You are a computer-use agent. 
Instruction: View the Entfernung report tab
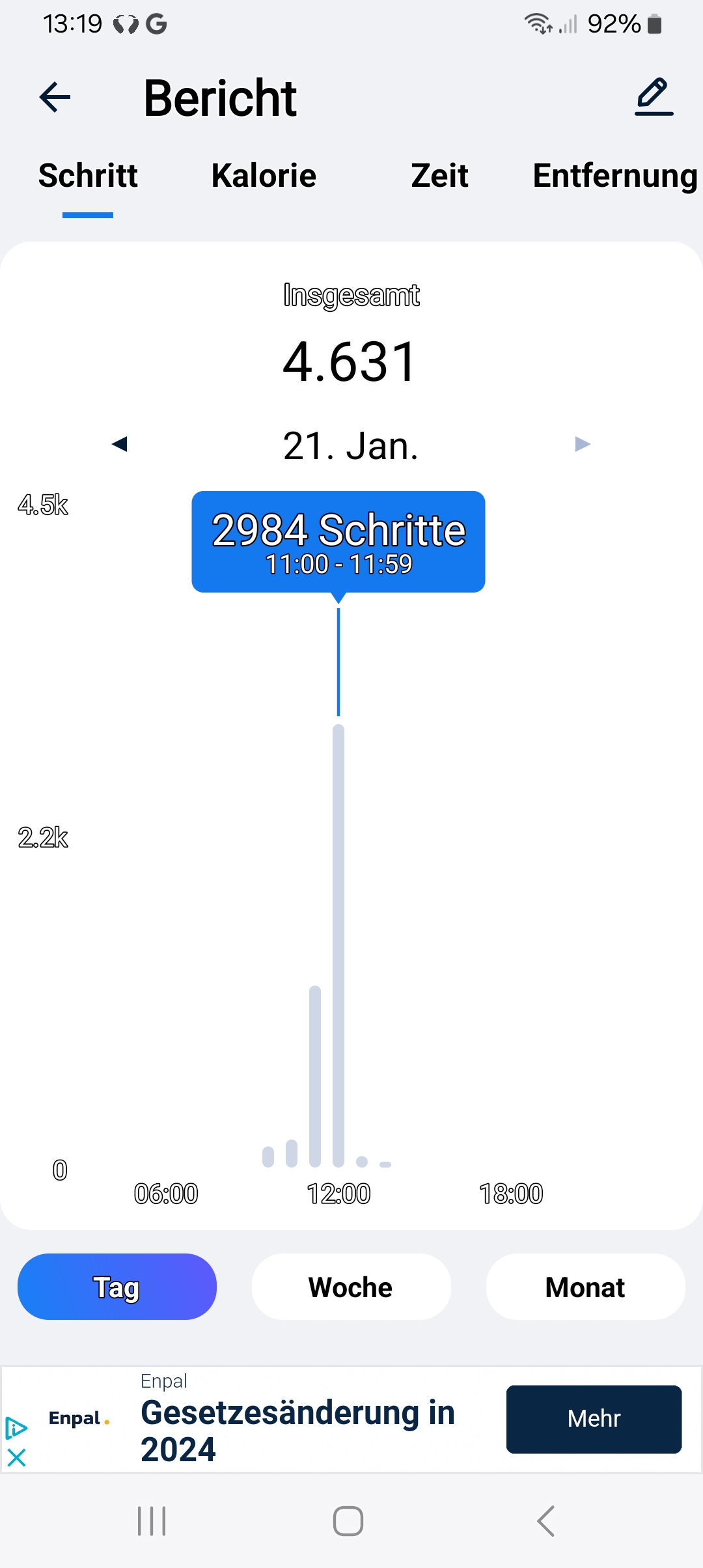[x=614, y=176]
